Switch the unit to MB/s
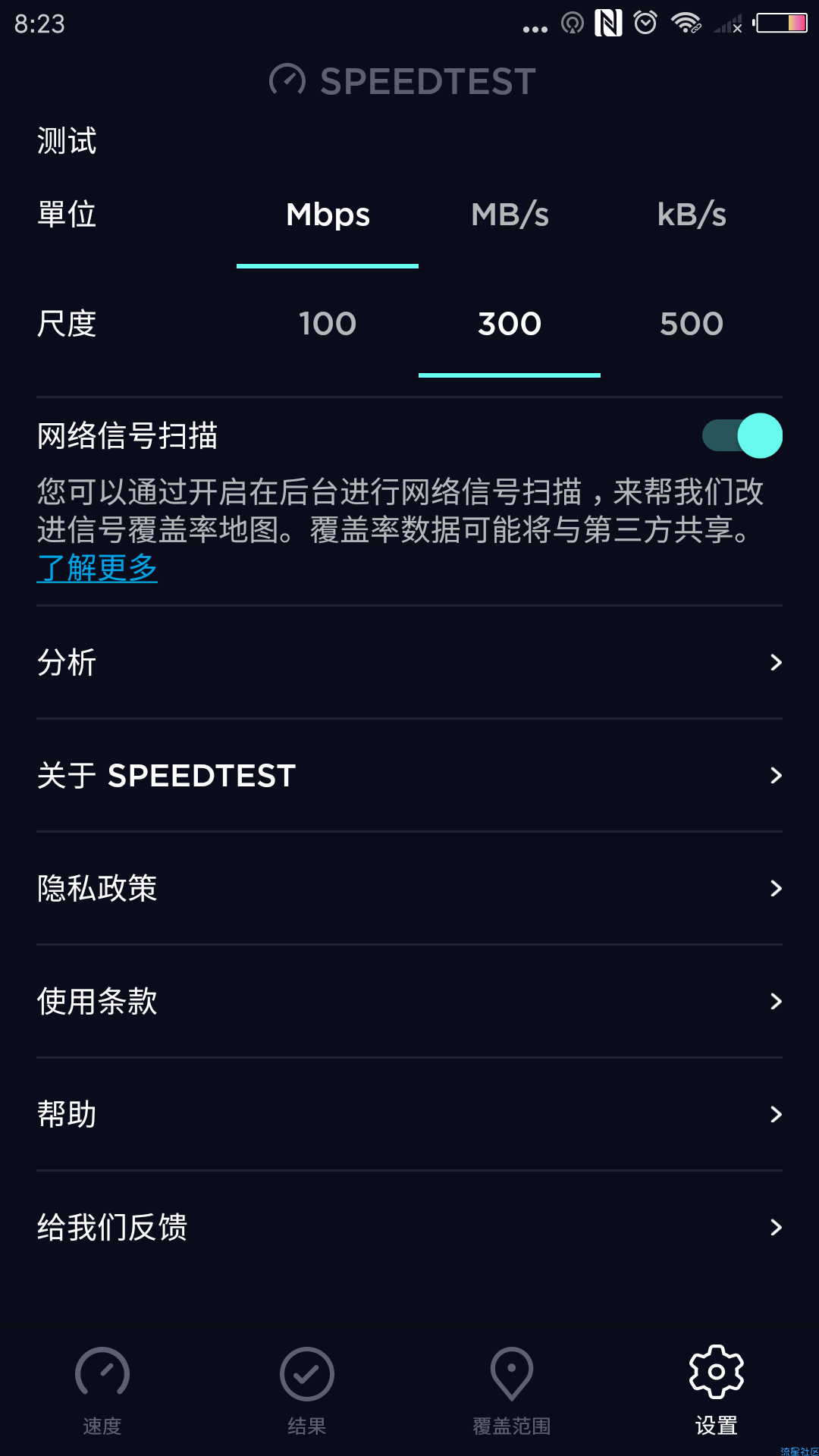Screen dimensions: 819x1456 click(510, 215)
